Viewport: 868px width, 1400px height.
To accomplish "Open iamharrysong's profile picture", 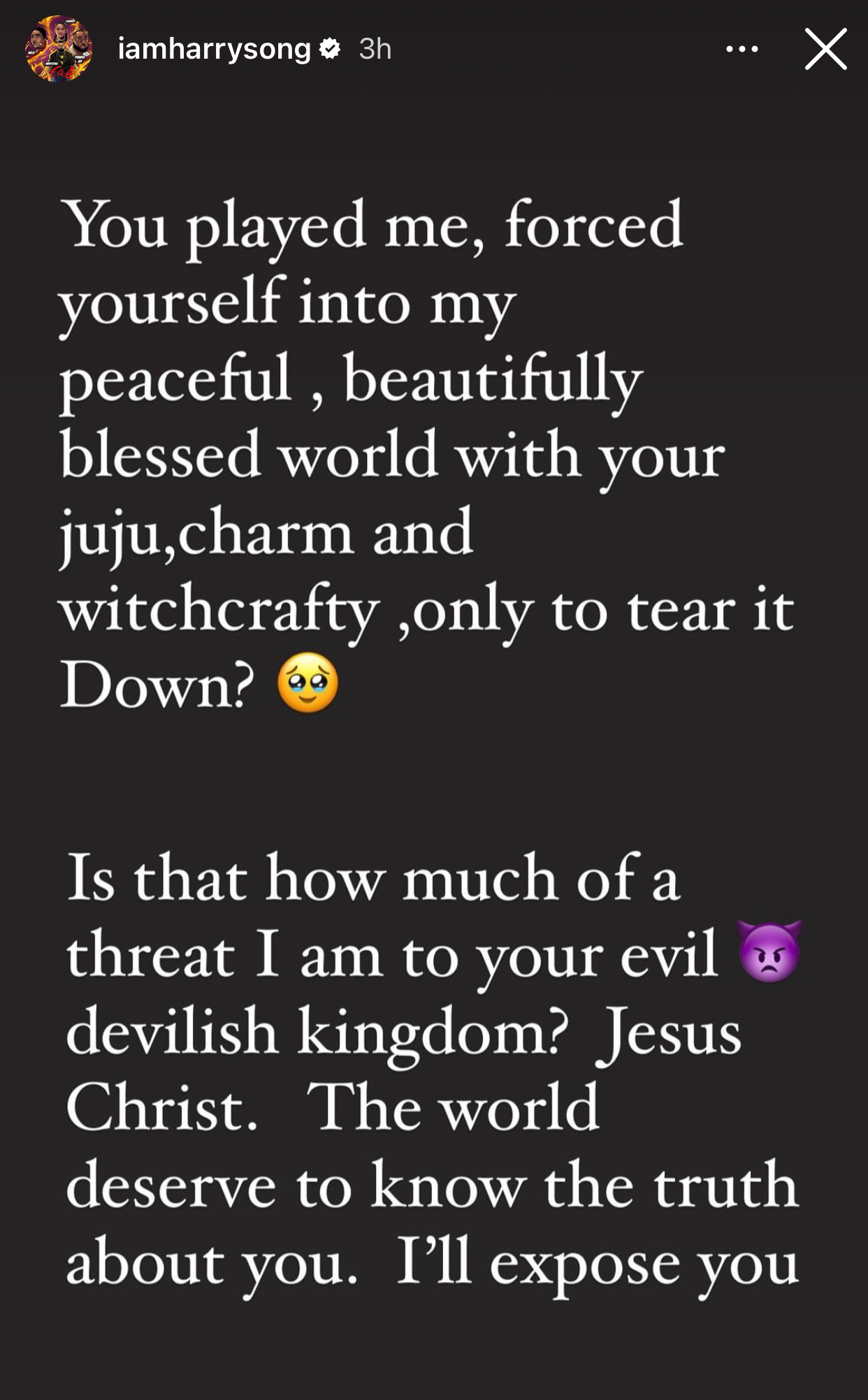I will click(59, 49).
